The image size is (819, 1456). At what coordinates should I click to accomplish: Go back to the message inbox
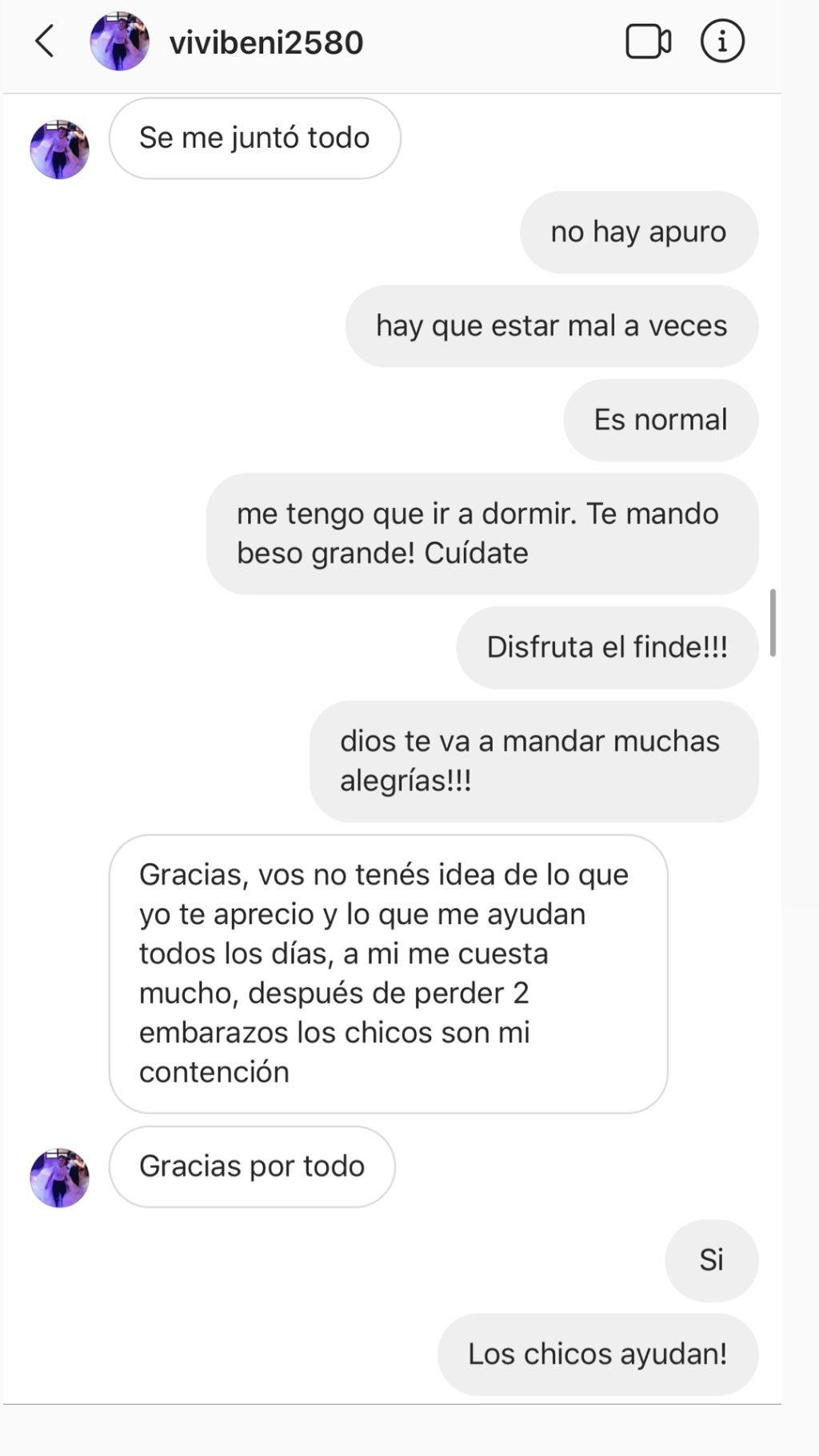(x=45, y=42)
